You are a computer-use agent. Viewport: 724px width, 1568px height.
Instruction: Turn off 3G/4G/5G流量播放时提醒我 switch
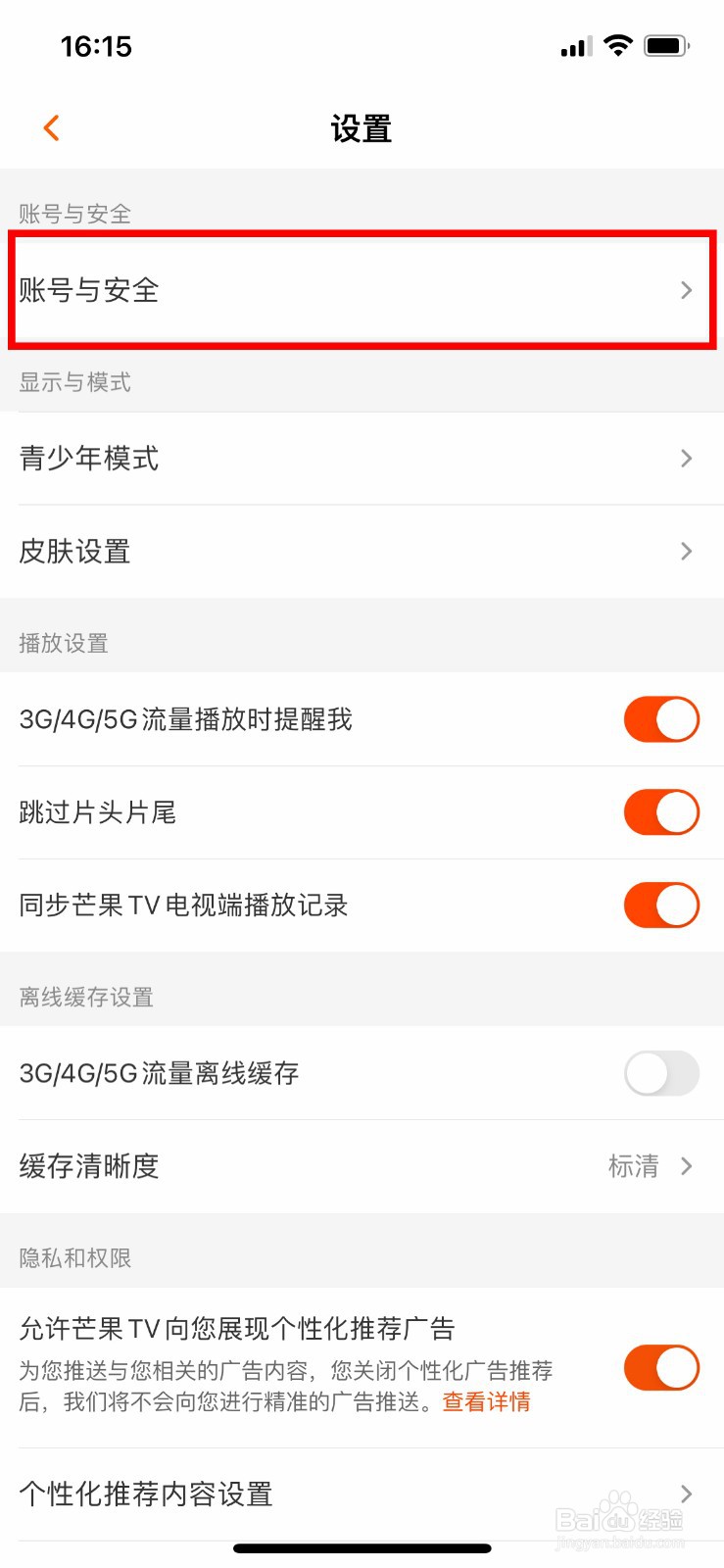(661, 719)
